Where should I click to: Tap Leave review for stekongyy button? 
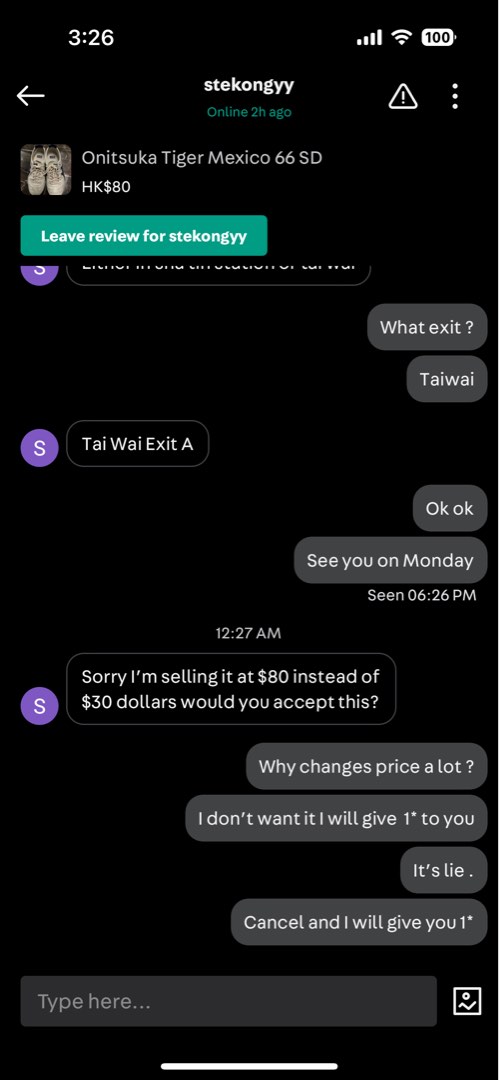pyautogui.click(x=144, y=236)
